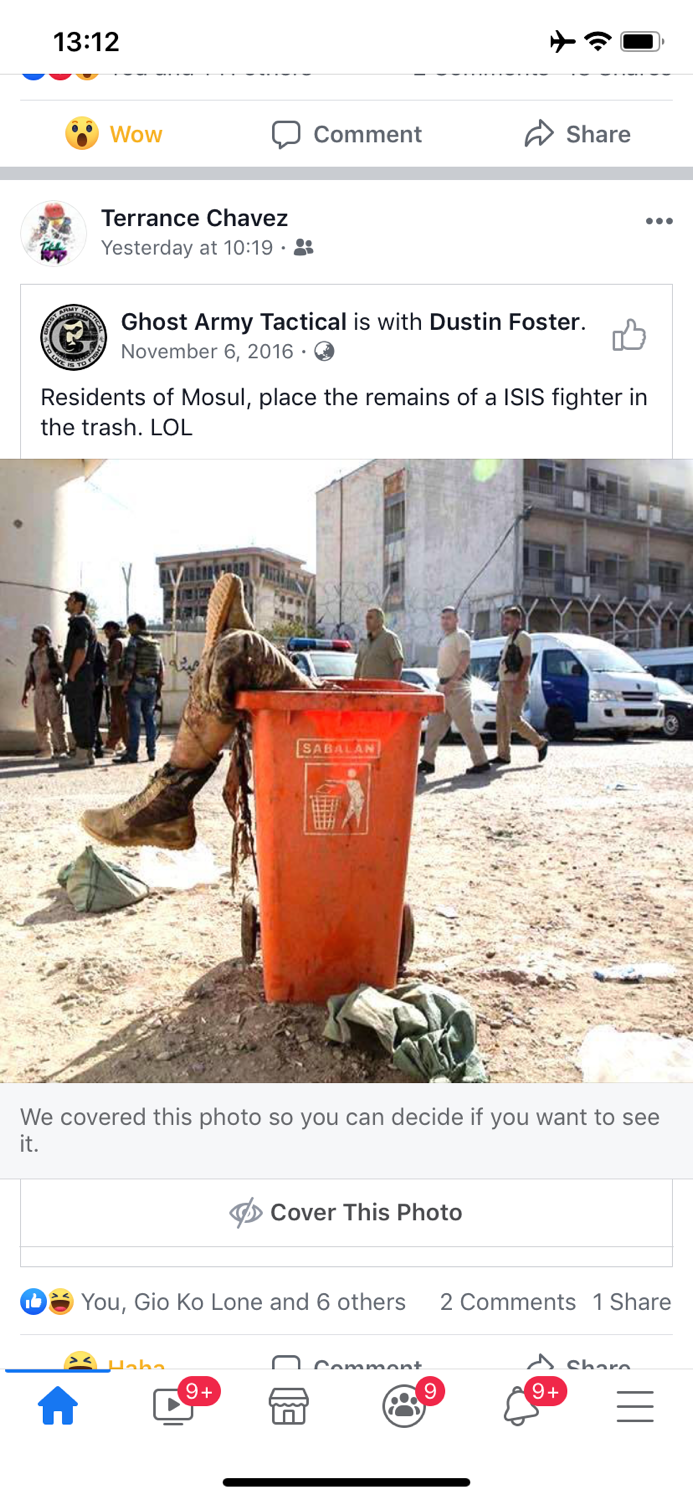Tap Cover This Photo button
This screenshot has height=1500, width=693.
[346, 1212]
